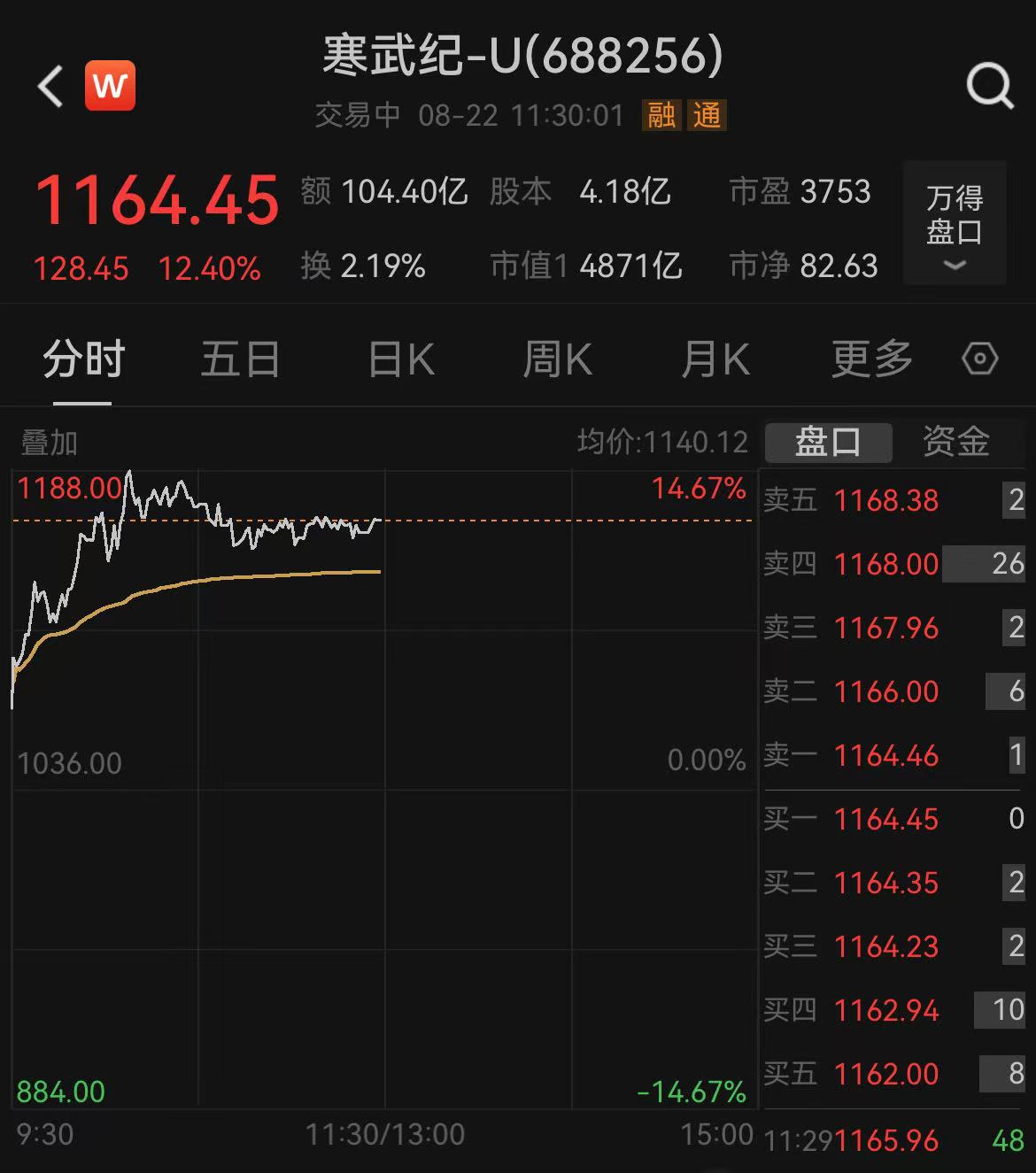
Task: Switch to the 资金 panel tab
Action: pyautogui.click(x=955, y=441)
